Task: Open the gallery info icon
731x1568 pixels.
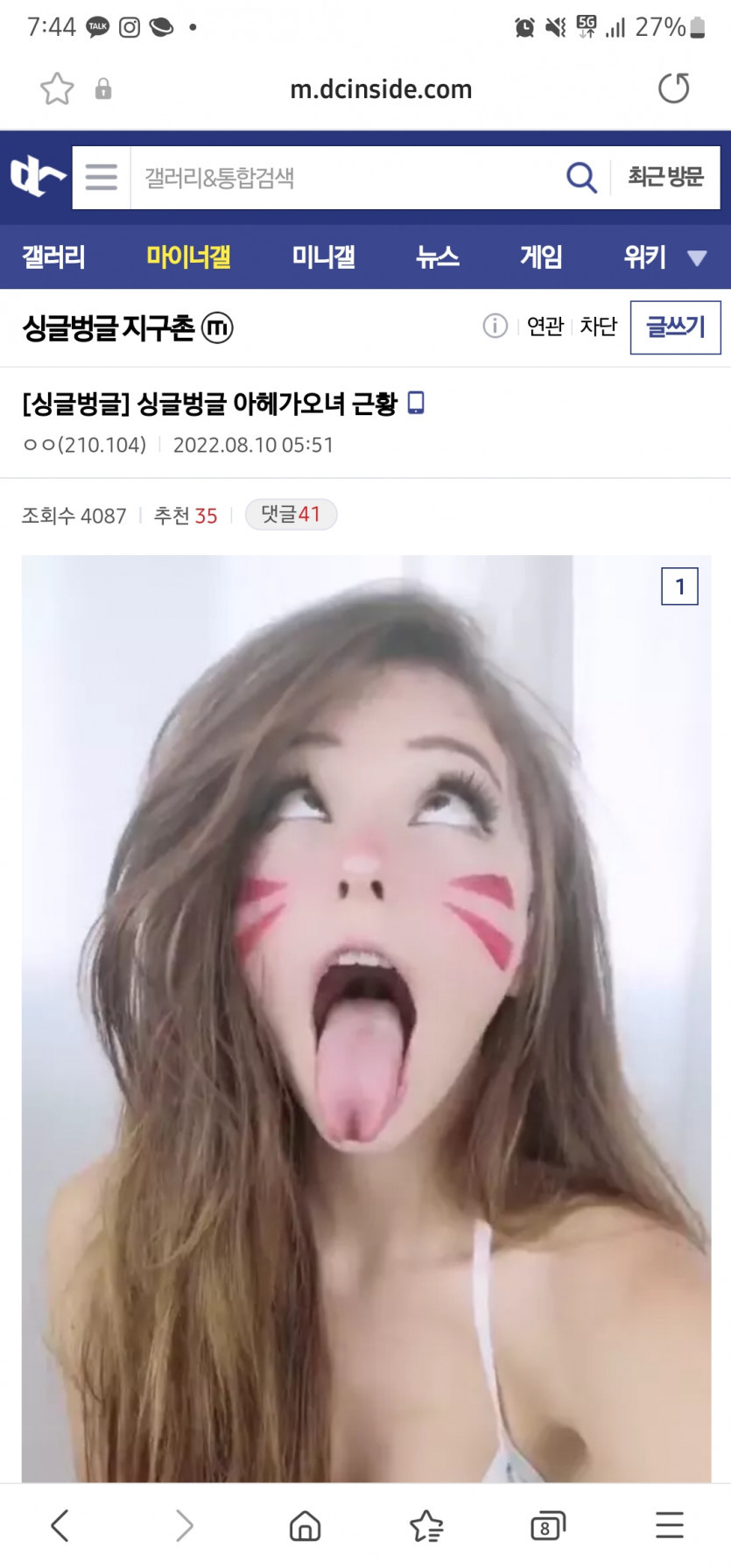Action: coord(495,327)
